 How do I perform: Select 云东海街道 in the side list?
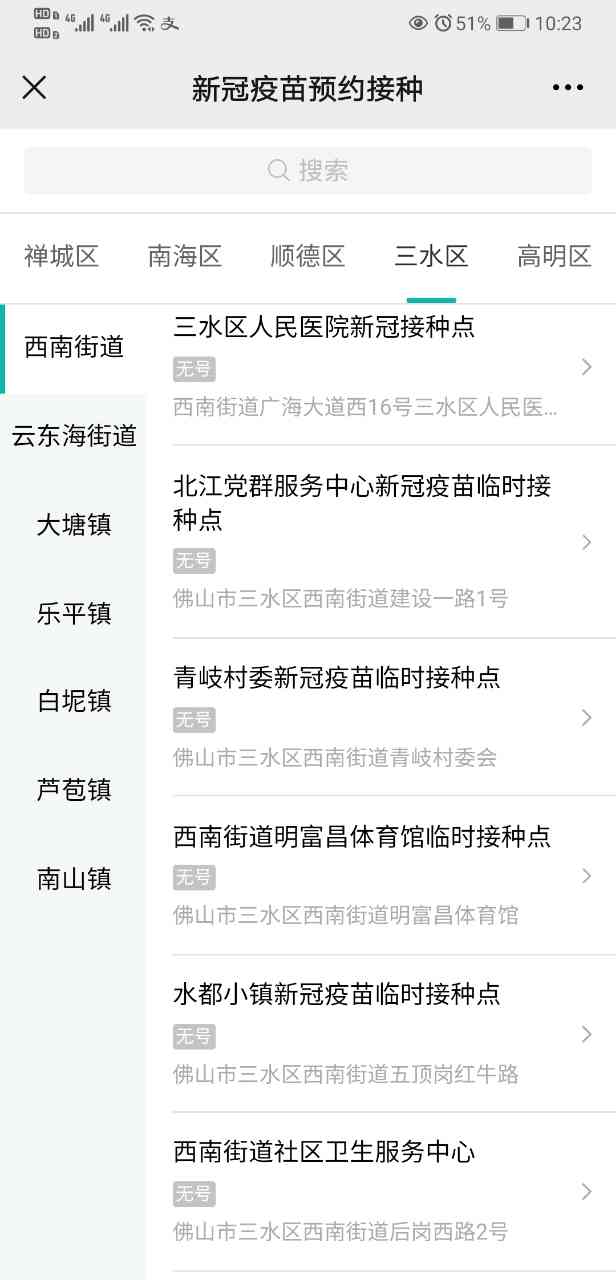[74, 437]
